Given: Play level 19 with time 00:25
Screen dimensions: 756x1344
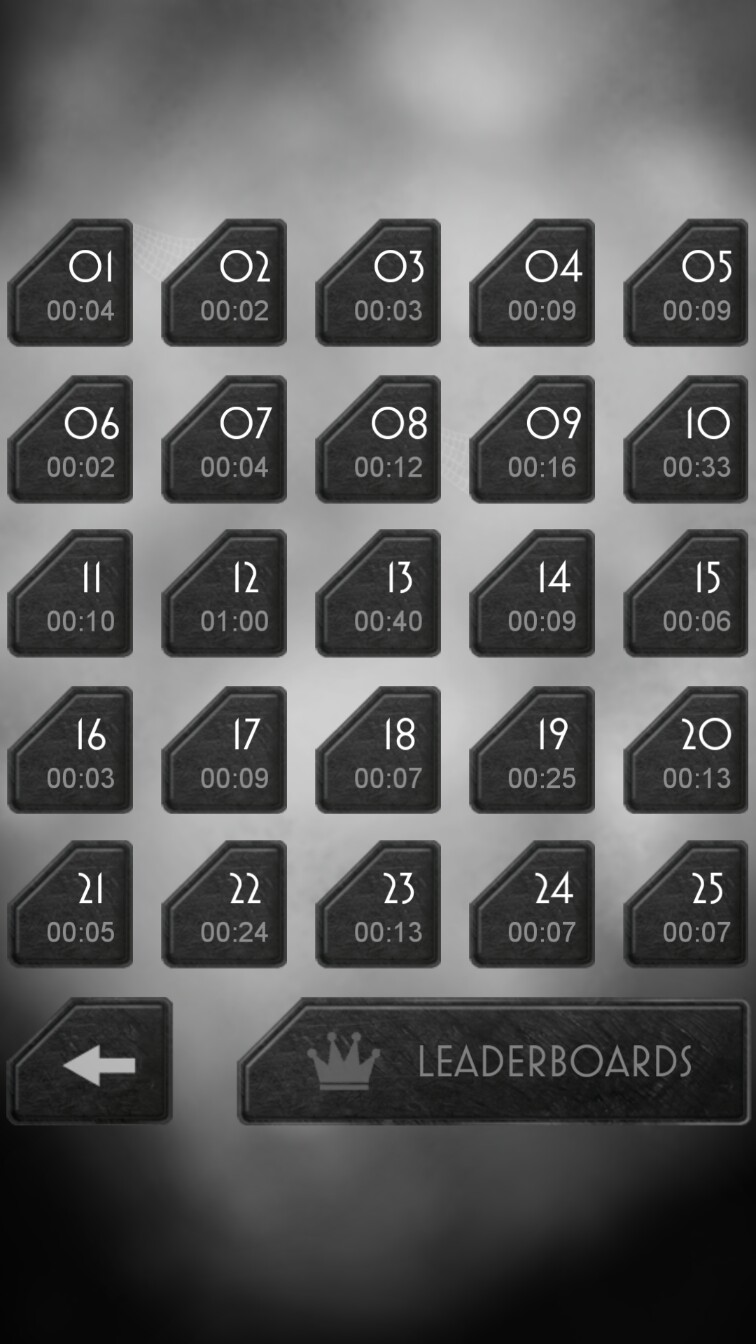Looking at the screenshot, I should pyautogui.click(x=534, y=751).
